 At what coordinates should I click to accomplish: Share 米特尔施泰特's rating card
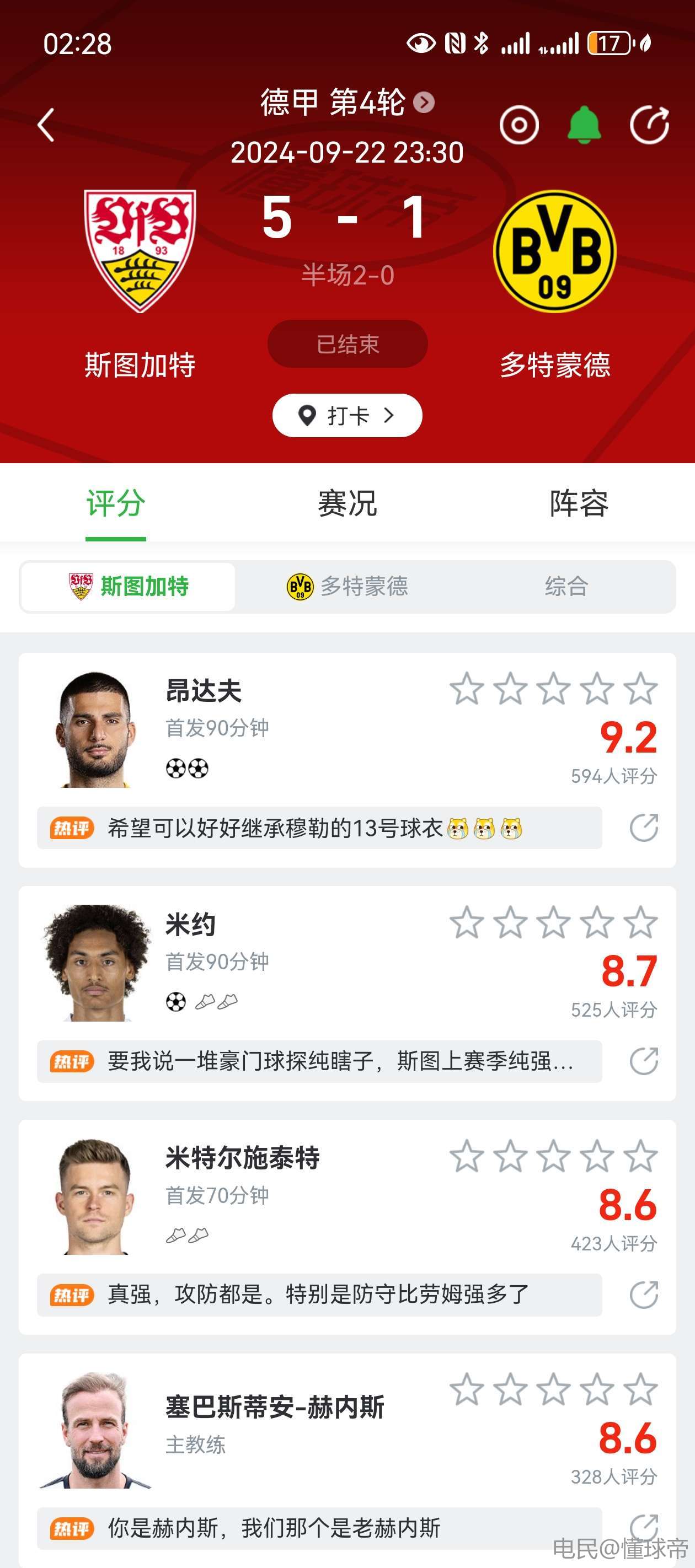click(x=644, y=1295)
